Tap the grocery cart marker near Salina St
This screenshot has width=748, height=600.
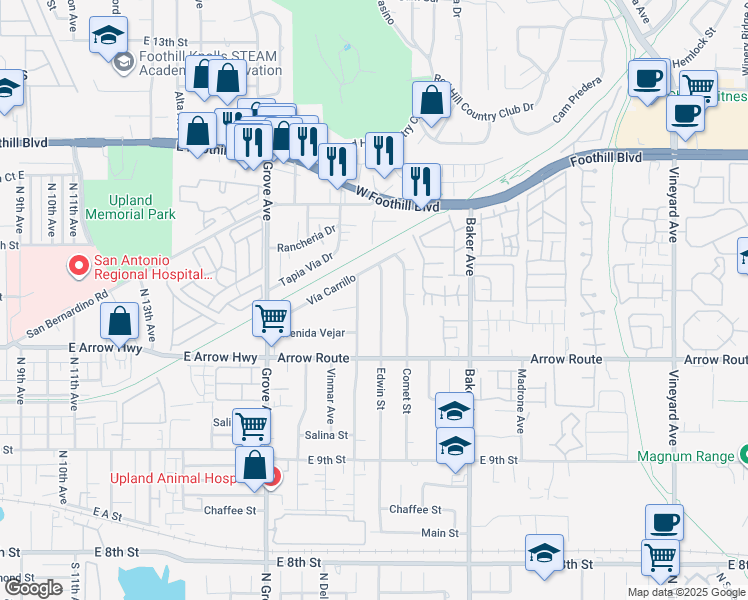(251, 427)
